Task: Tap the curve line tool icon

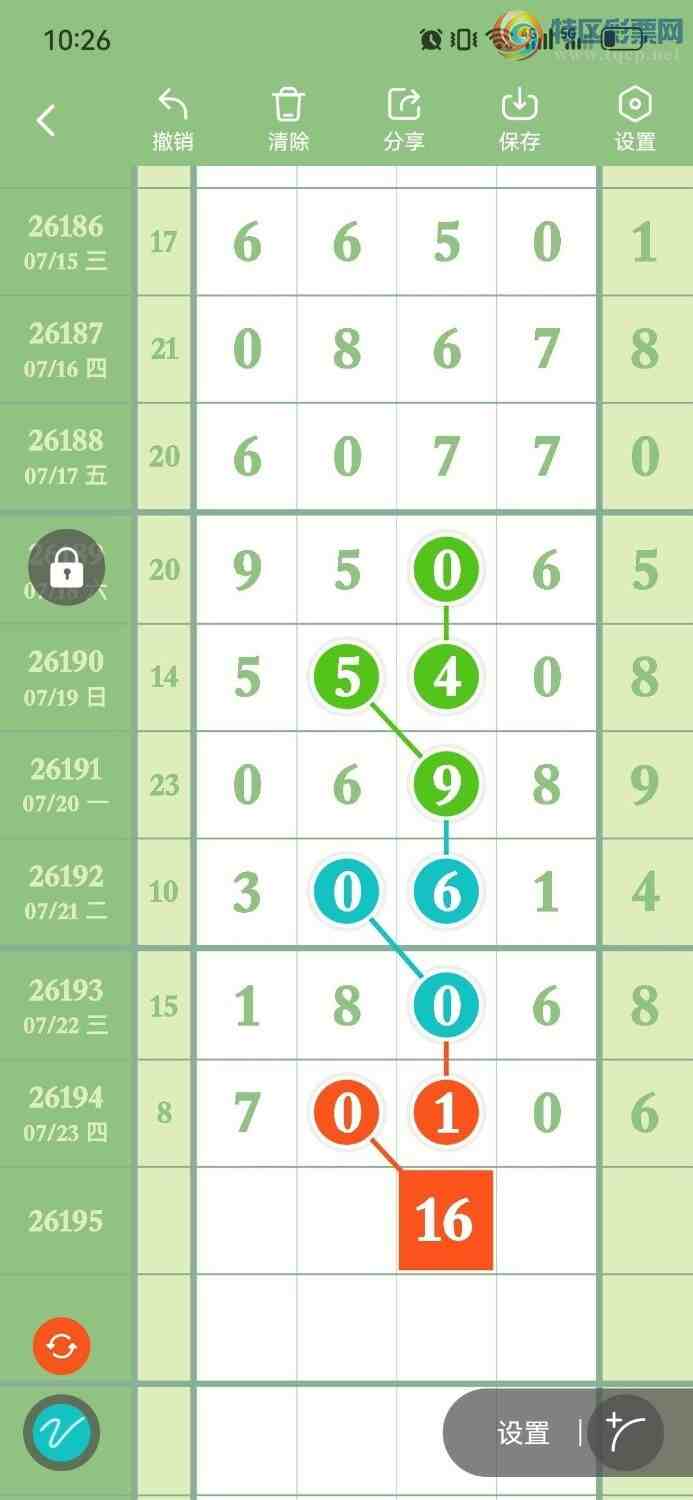Action: (x=625, y=1434)
